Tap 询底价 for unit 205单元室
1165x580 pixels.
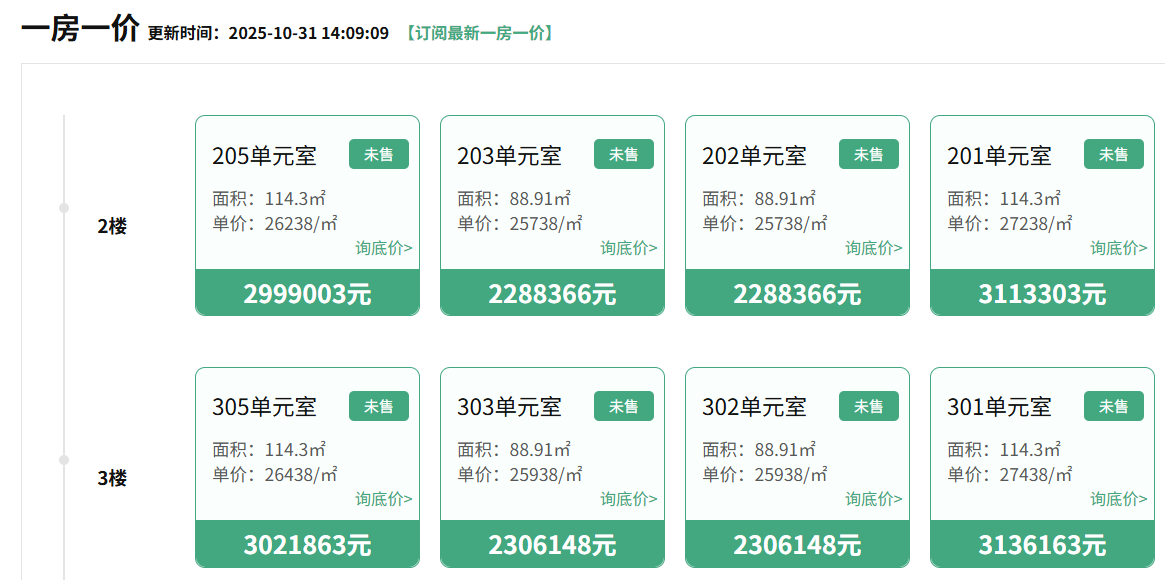coord(384,248)
